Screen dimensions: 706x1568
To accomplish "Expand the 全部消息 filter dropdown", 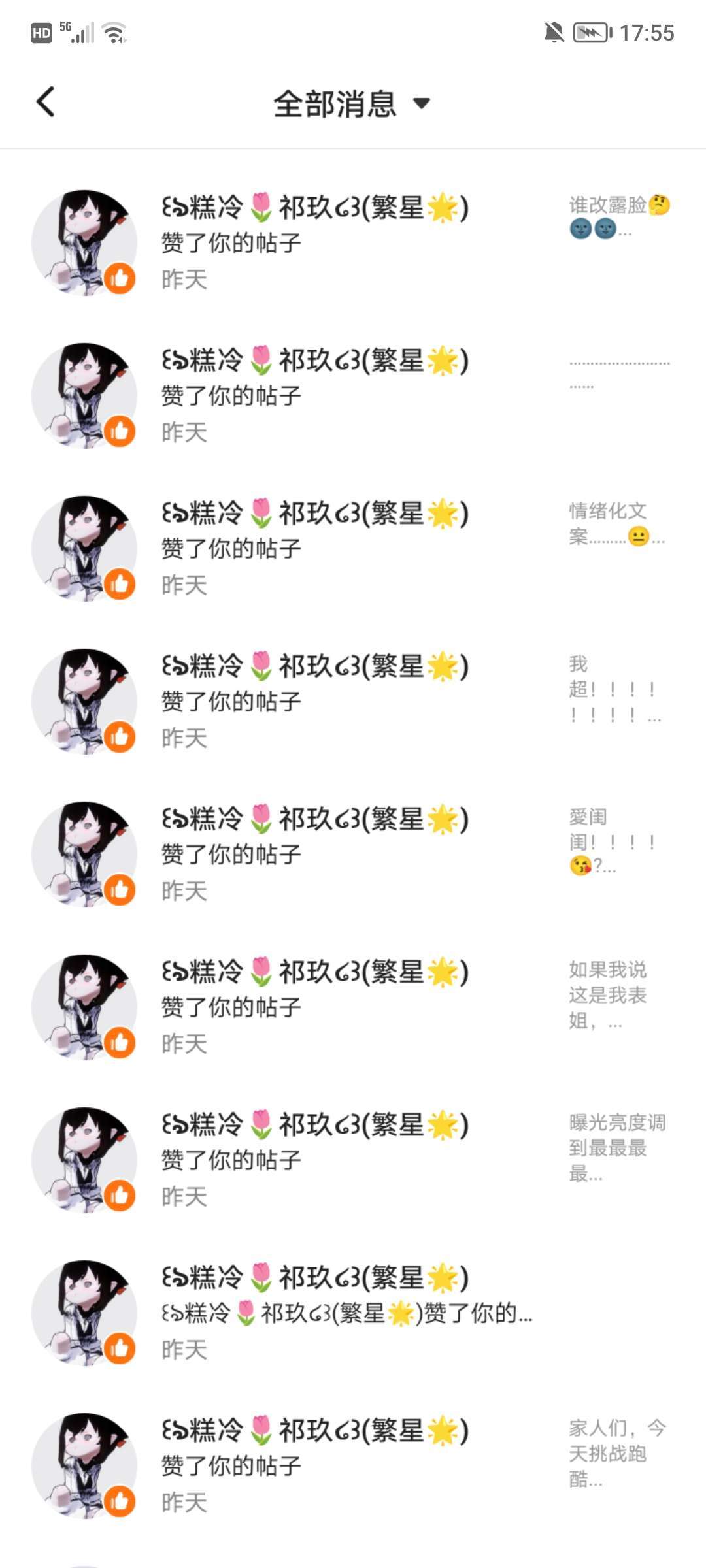I will coord(352,104).
